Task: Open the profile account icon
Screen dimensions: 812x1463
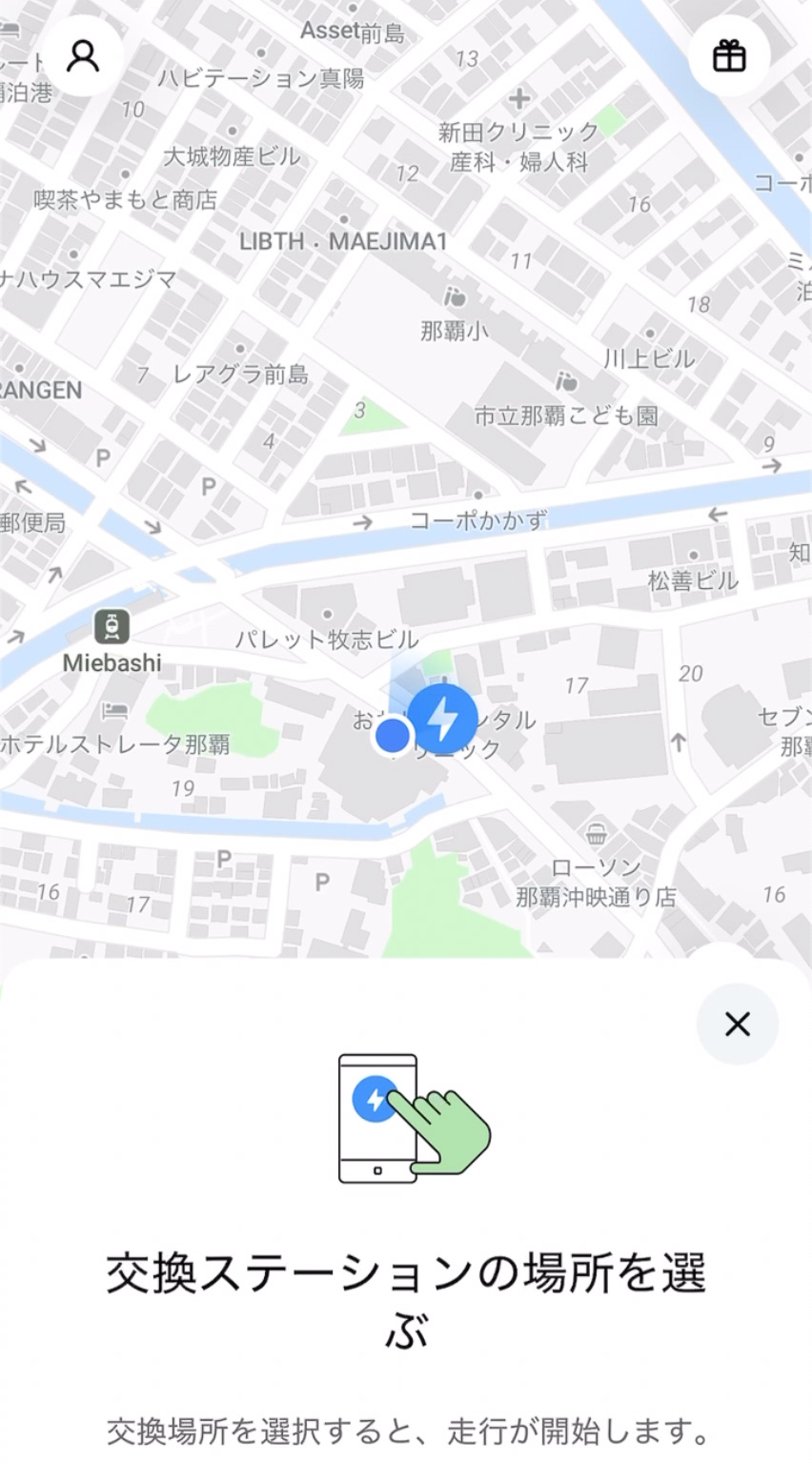Action: (82, 57)
